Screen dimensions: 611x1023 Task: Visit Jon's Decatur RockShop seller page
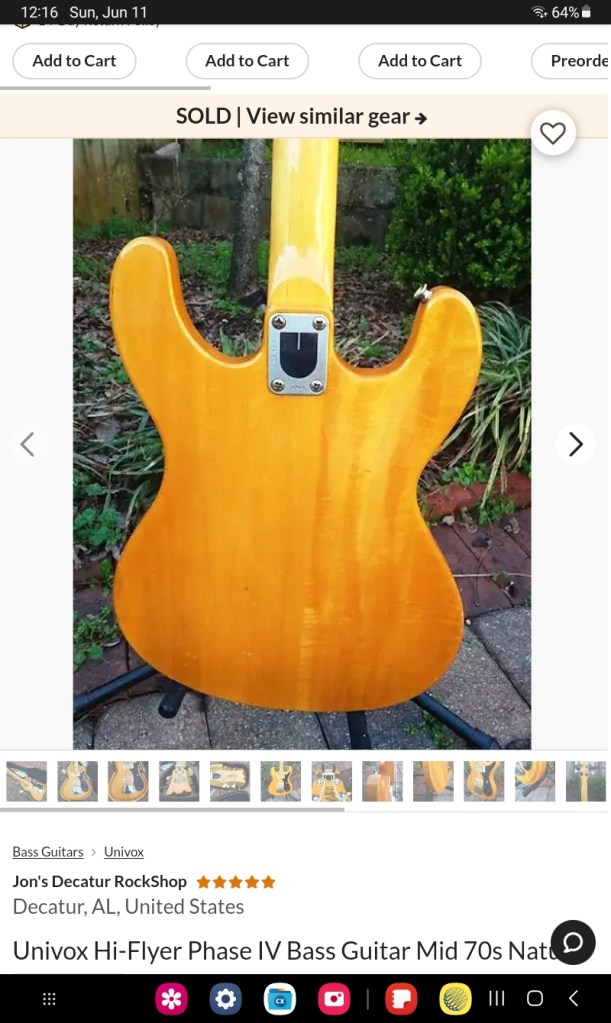pyautogui.click(x=100, y=881)
